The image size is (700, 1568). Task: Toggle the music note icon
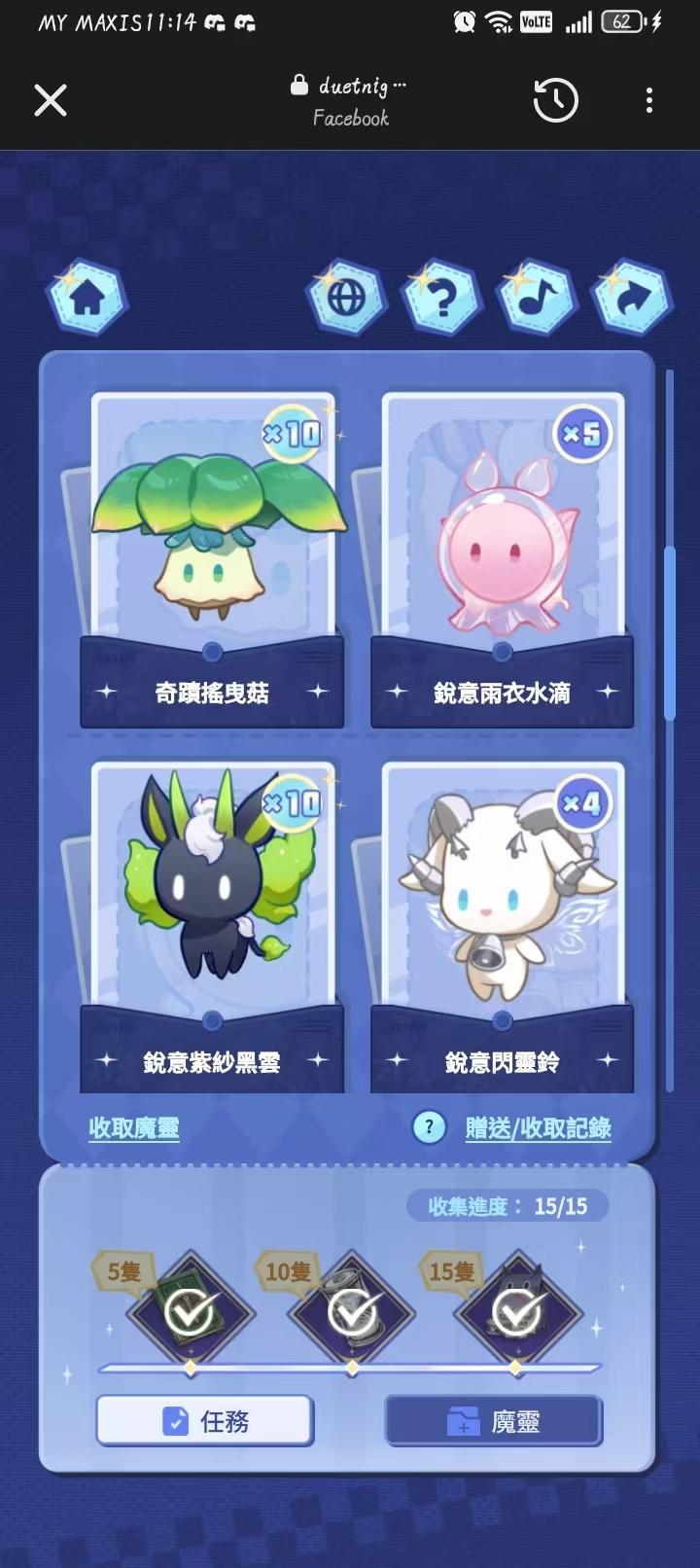point(536,298)
